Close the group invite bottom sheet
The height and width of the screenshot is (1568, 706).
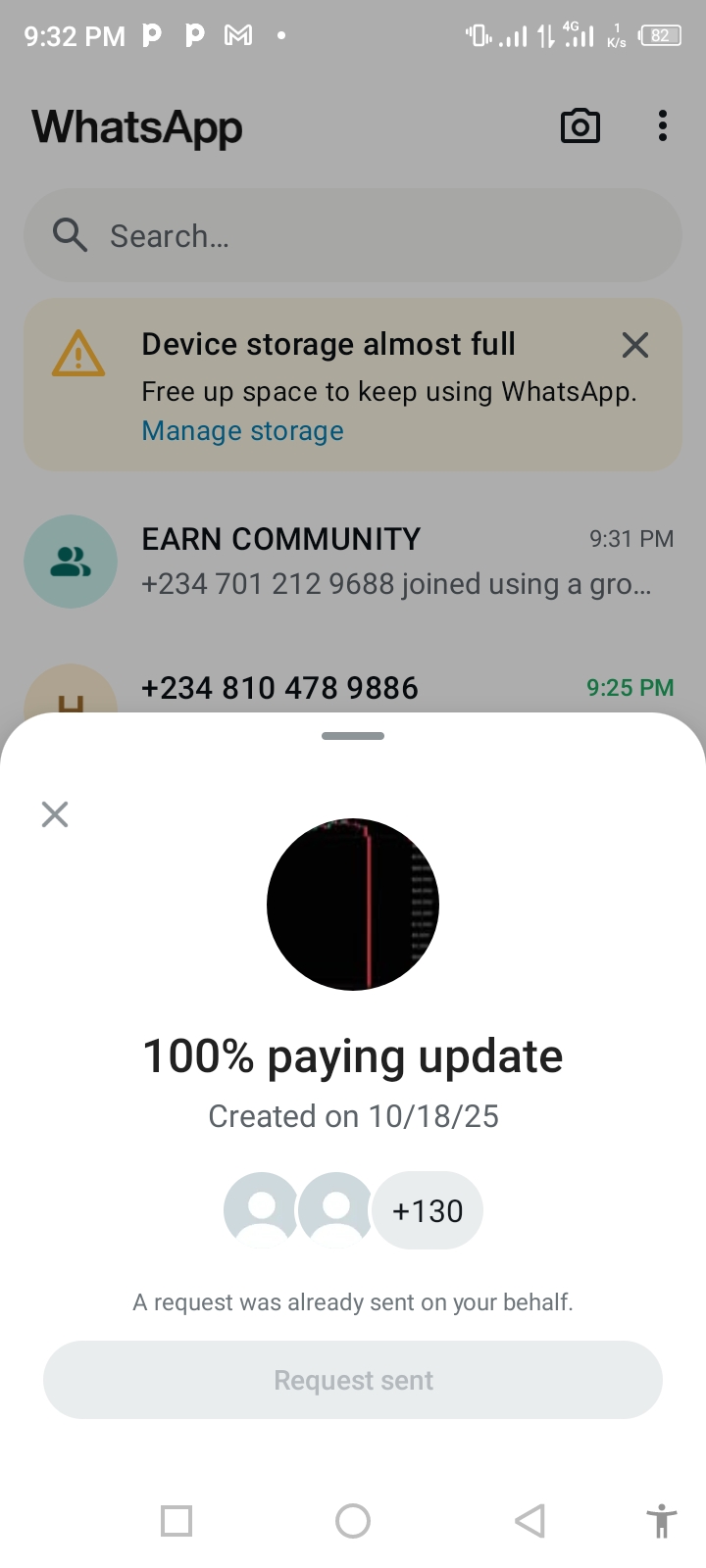click(55, 814)
